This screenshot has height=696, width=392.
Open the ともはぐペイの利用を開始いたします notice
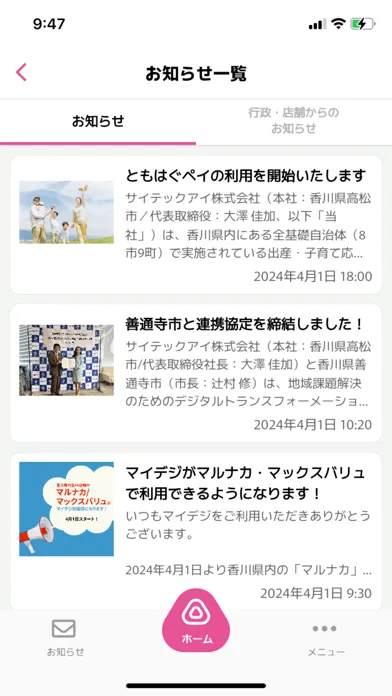pos(196,225)
